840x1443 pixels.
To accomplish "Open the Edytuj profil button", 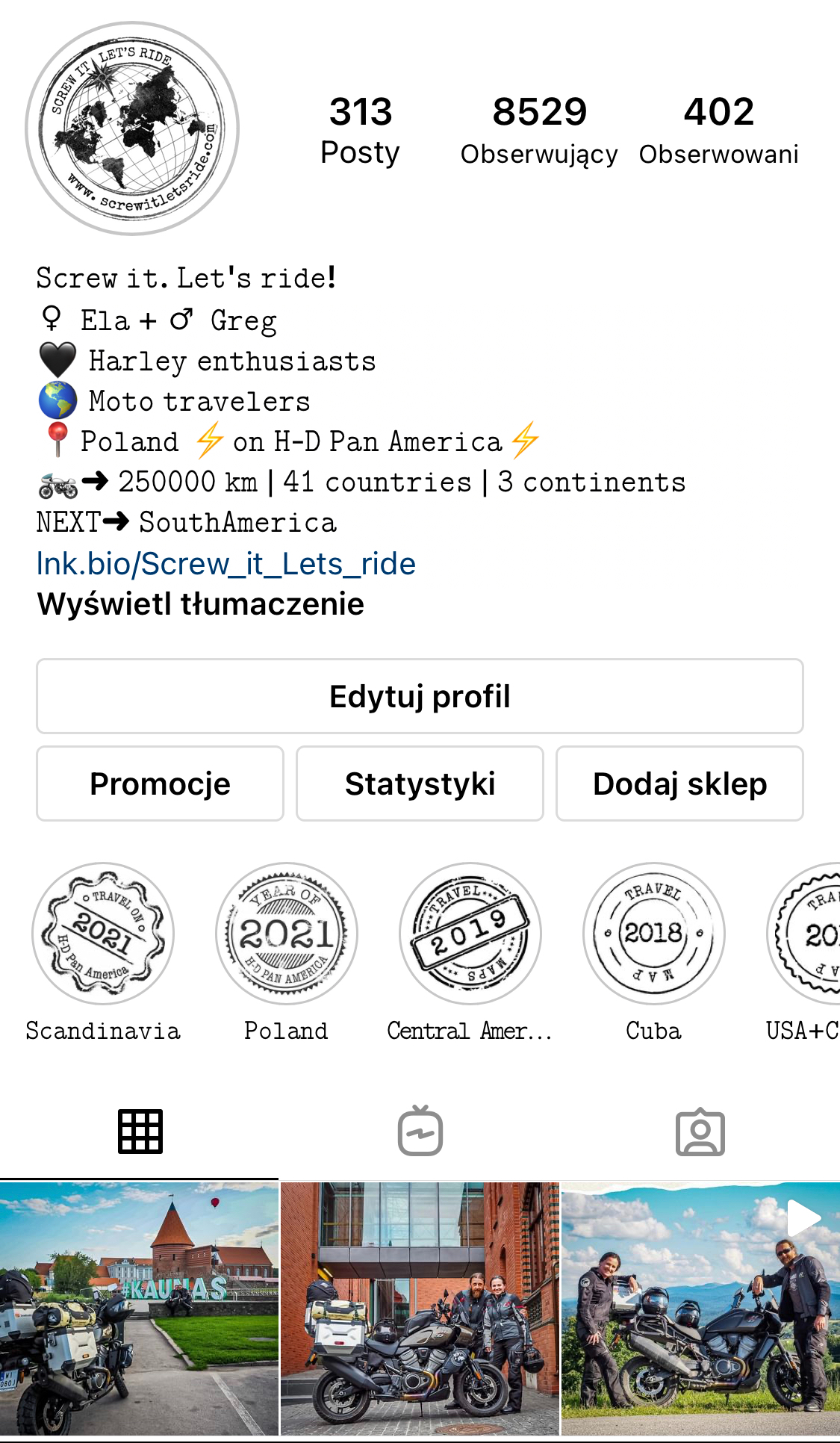I will pos(420,696).
